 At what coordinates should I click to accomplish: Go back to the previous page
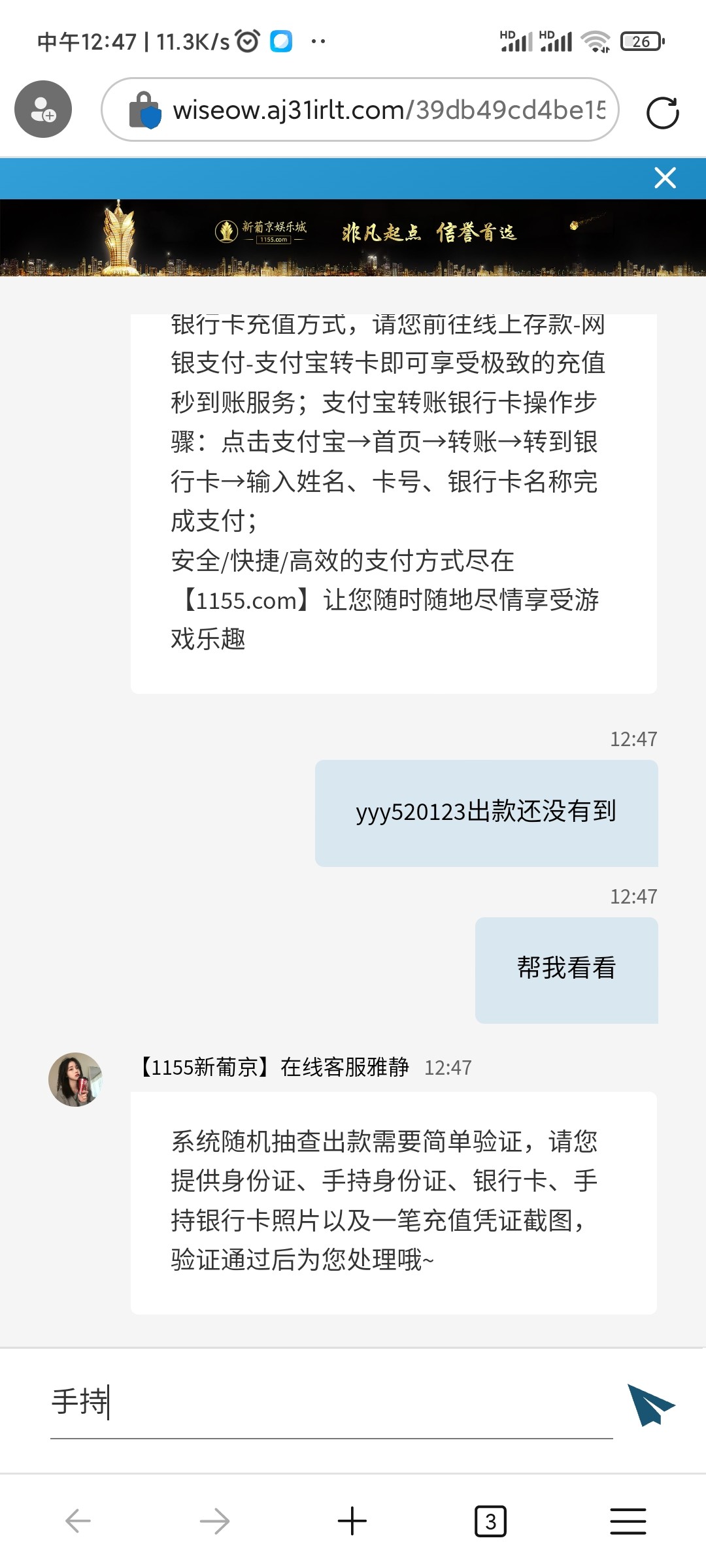(78, 1521)
